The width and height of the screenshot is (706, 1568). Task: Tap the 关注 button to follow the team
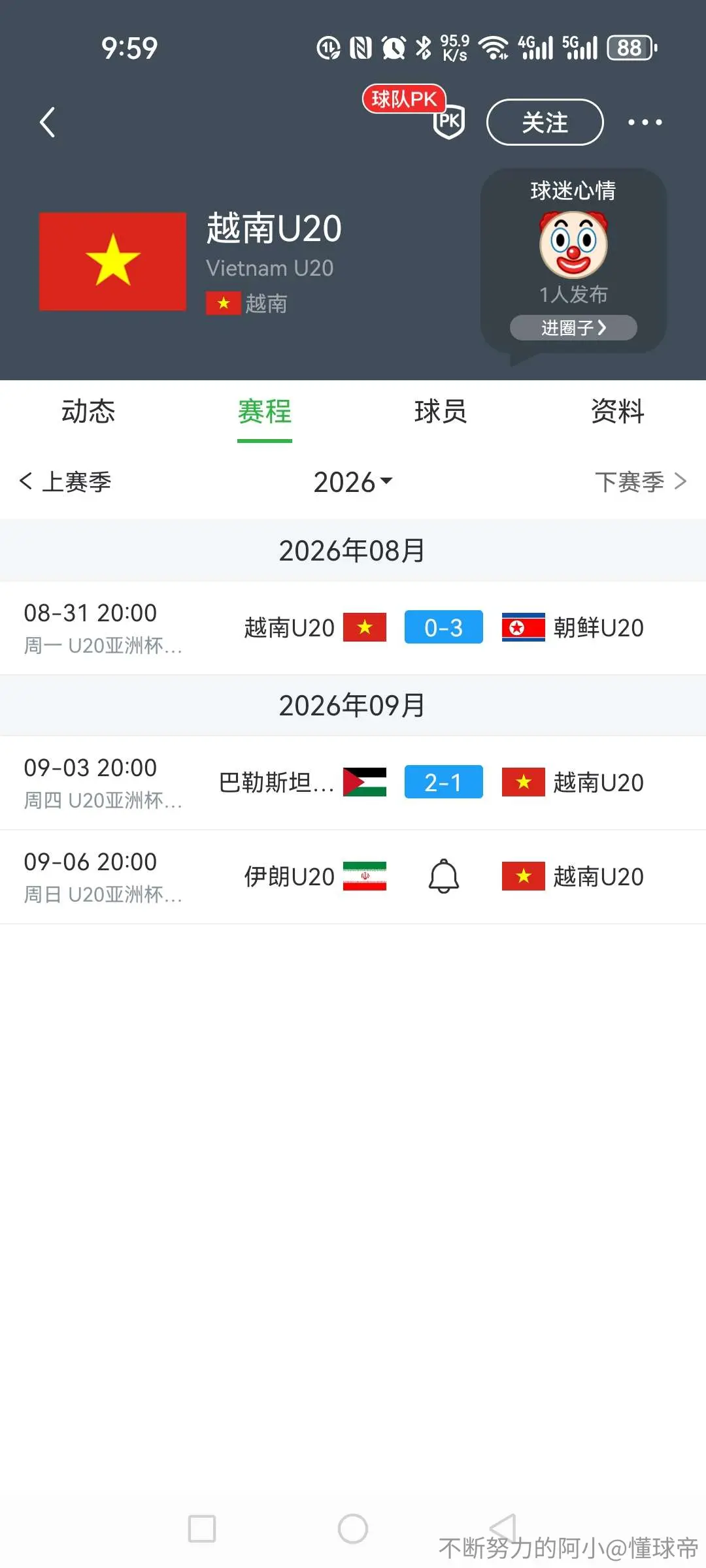tap(545, 122)
